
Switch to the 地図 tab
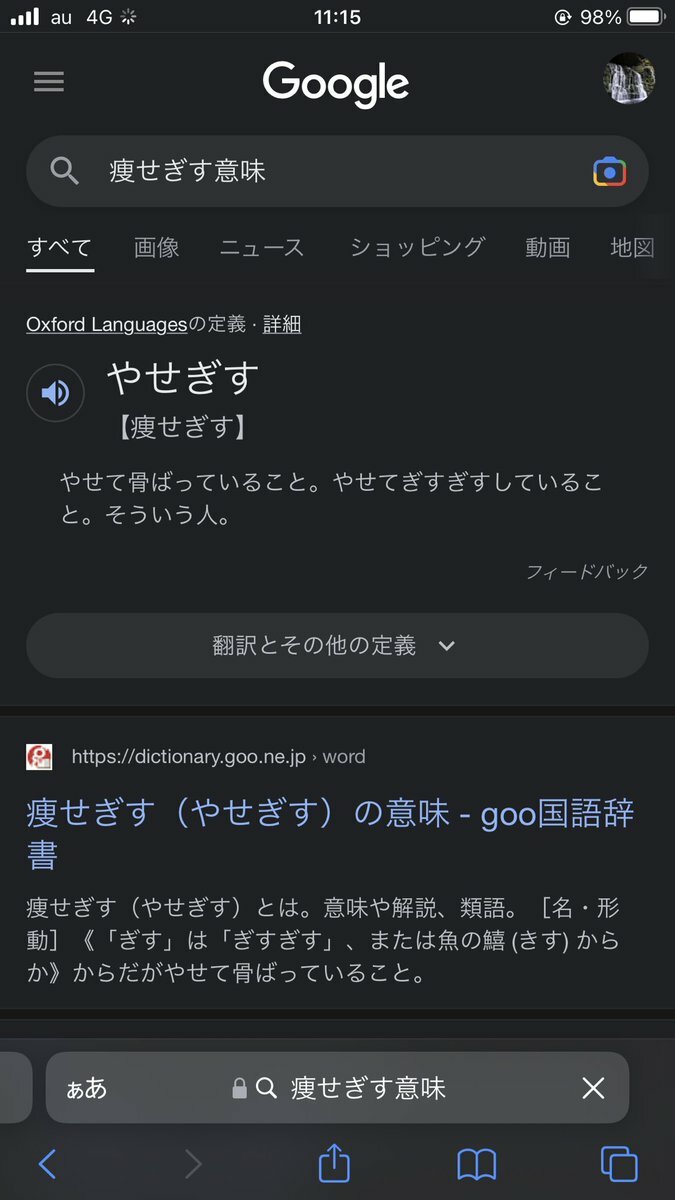[x=632, y=247]
